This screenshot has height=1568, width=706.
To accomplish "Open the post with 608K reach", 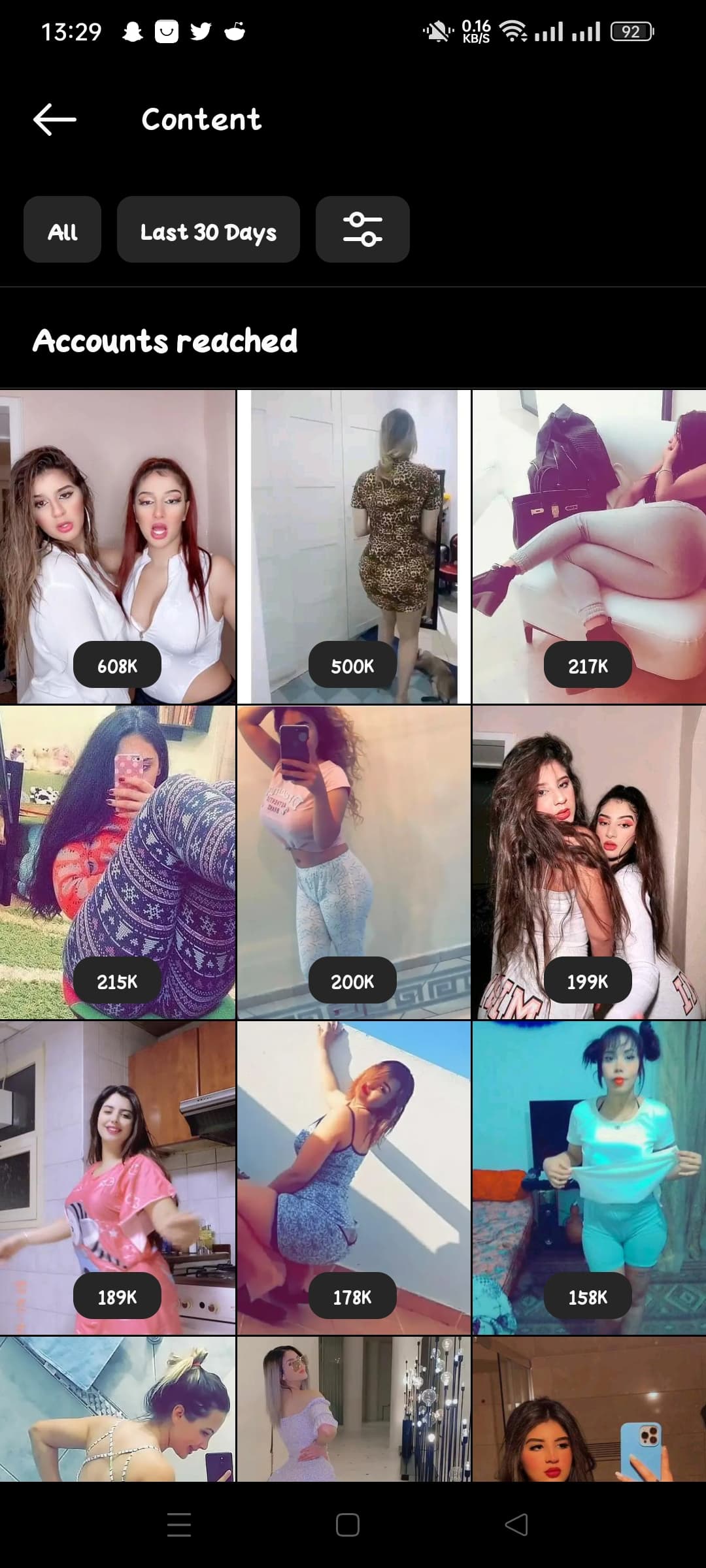I will coord(118,546).
